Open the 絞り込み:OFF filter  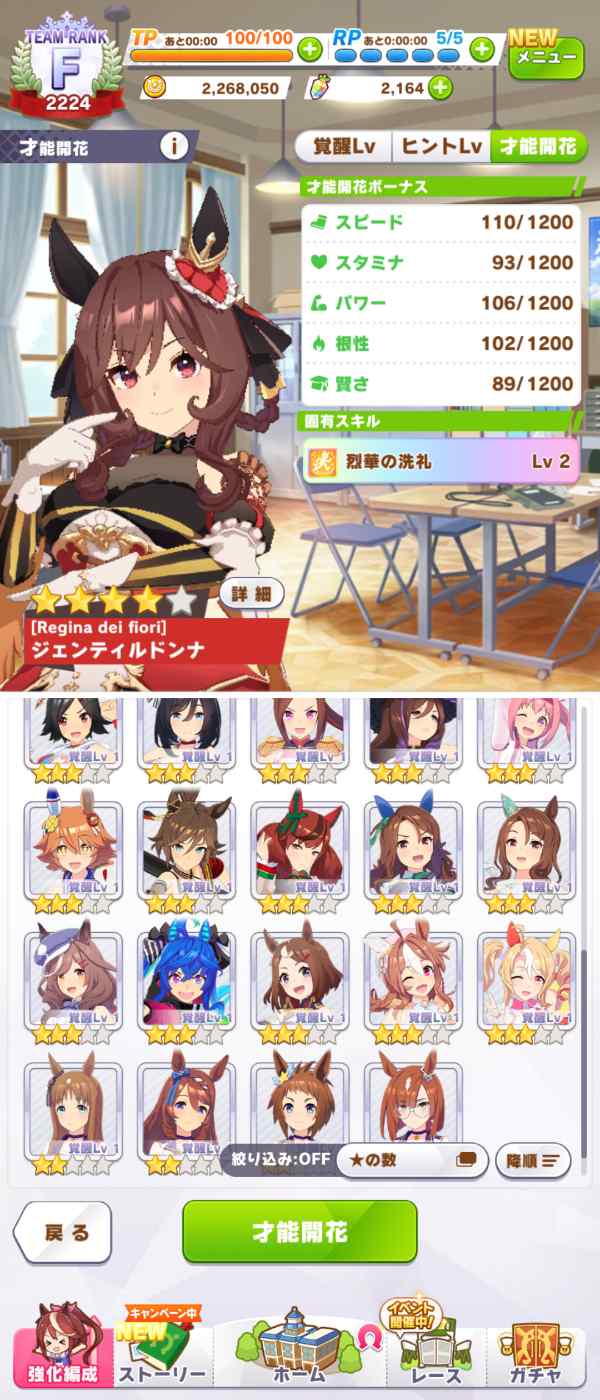click(278, 1161)
